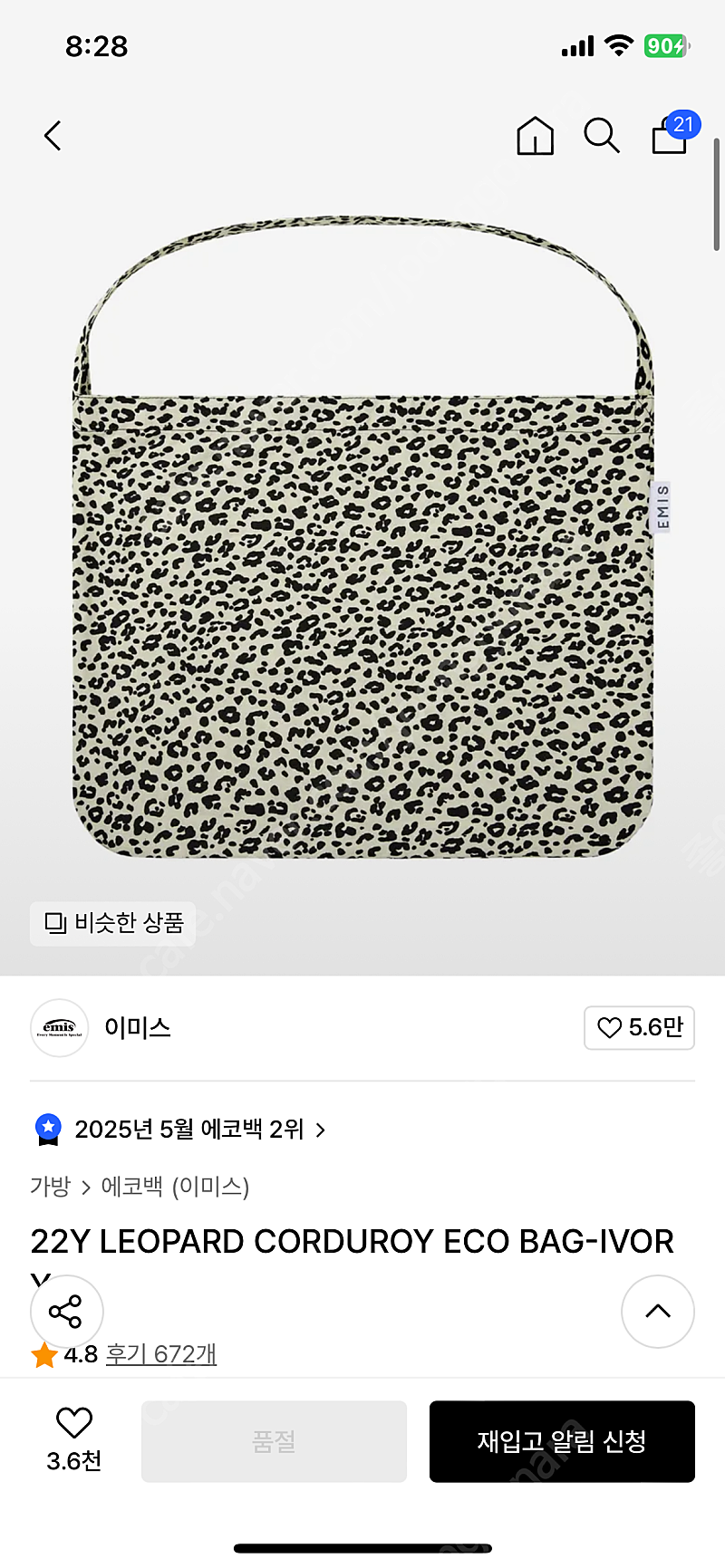725x1568 pixels.
Task: Go back to the previous page
Action: click(x=53, y=136)
